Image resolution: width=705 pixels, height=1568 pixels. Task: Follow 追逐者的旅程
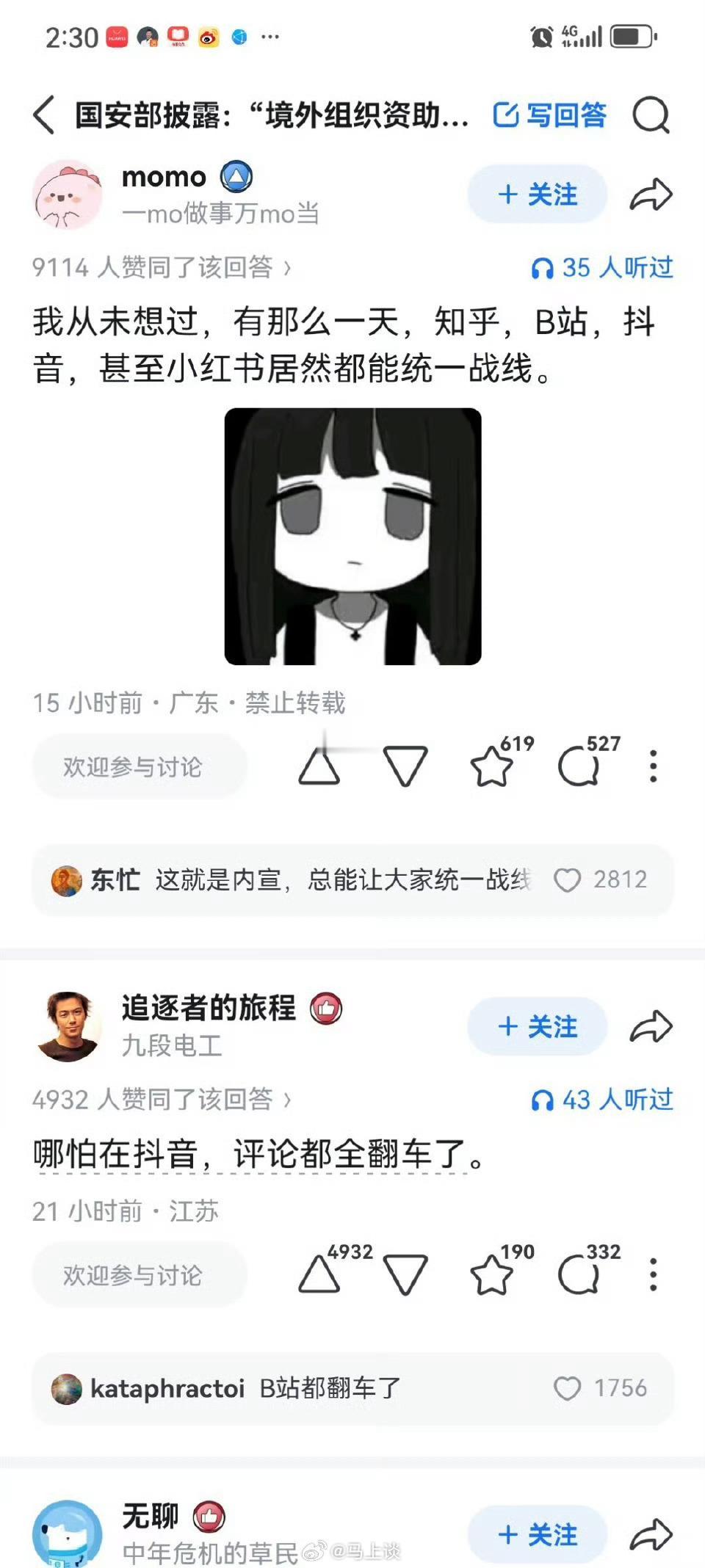click(x=537, y=1028)
